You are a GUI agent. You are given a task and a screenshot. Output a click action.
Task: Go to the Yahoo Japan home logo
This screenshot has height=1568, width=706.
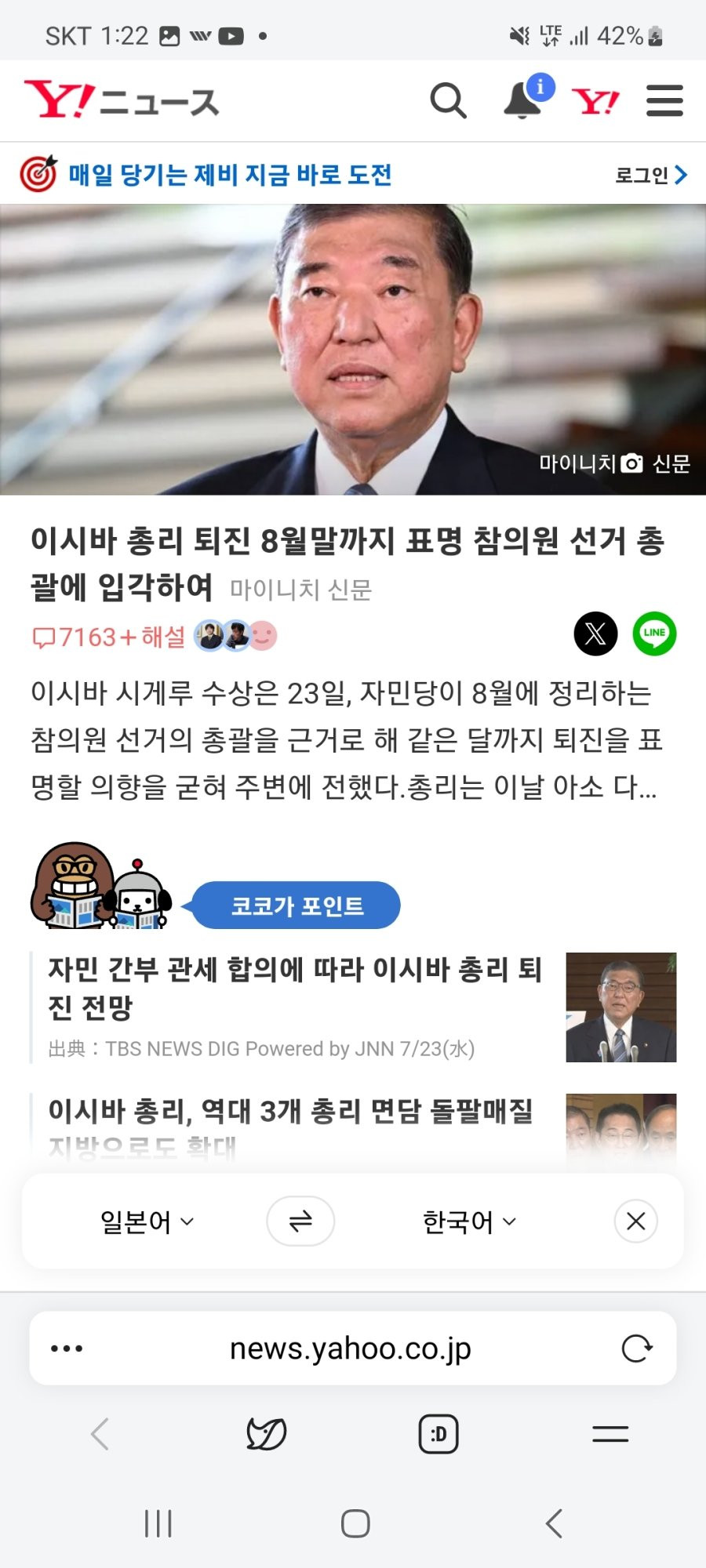(x=595, y=101)
